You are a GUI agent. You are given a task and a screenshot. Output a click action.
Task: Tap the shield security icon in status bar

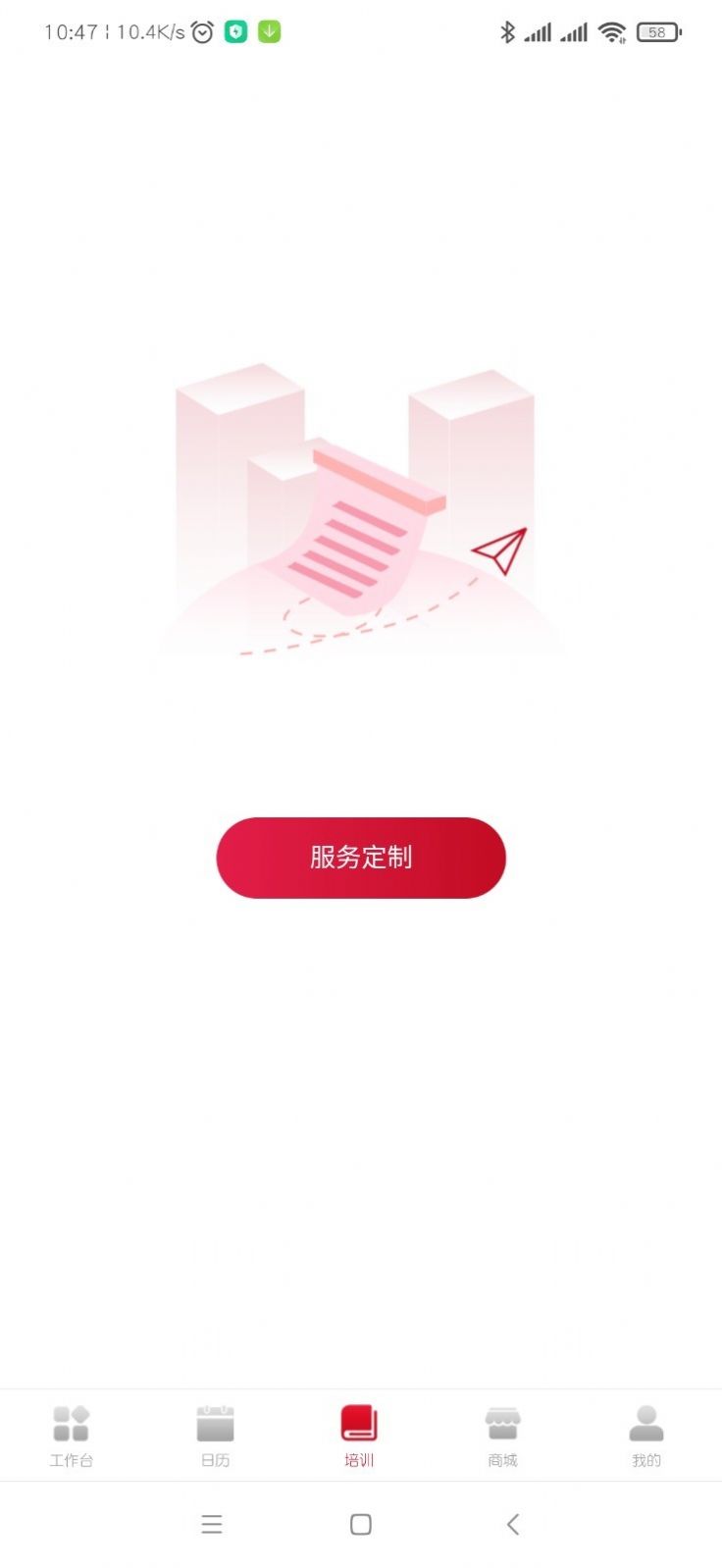tap(234, 30)
